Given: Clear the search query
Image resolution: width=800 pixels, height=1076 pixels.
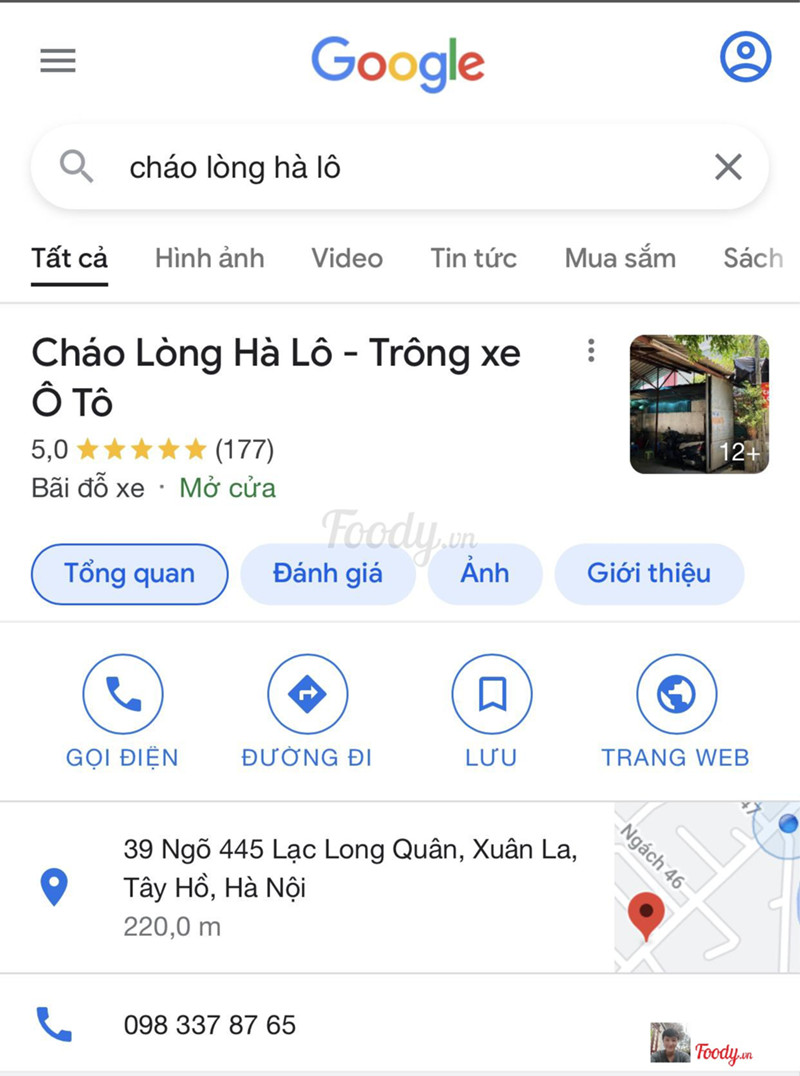Looking at the screenshot, I should pyautogui.click(x=728, y=167).
